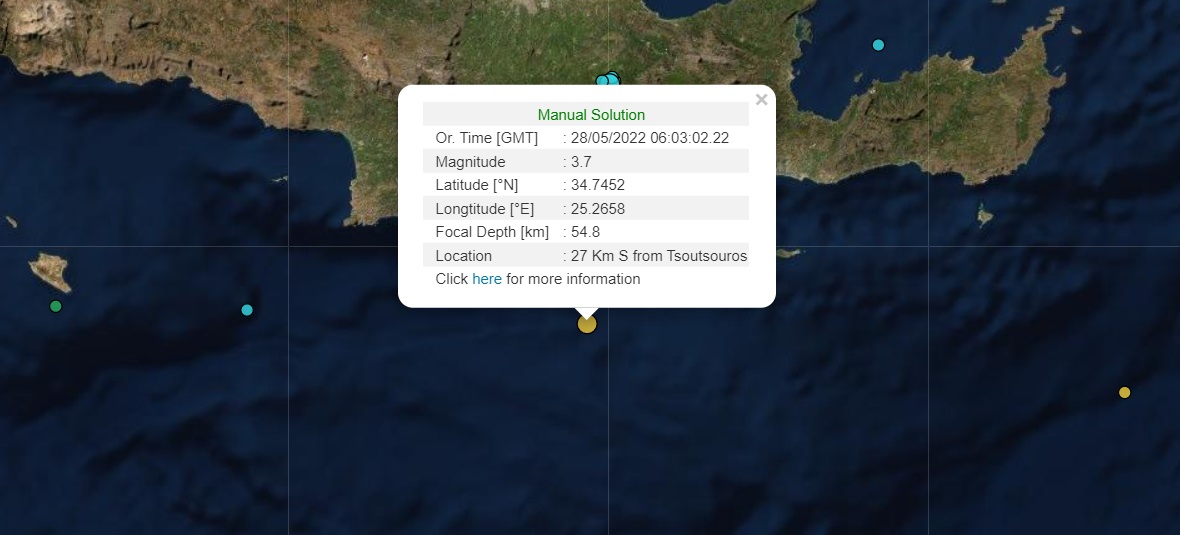Select the green earthquake marker near the small island
This screenshot has width=1180, height=535.
pos(56,306)
